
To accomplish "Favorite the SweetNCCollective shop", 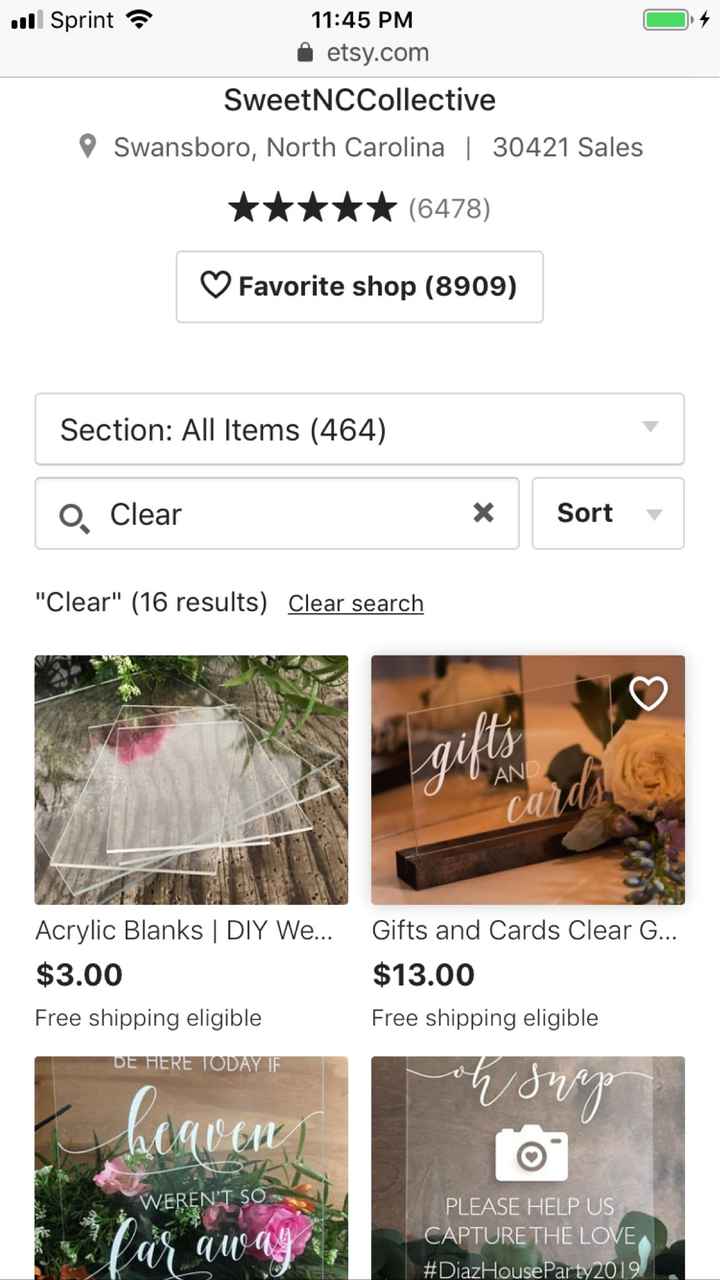I will tap(360, 287).
